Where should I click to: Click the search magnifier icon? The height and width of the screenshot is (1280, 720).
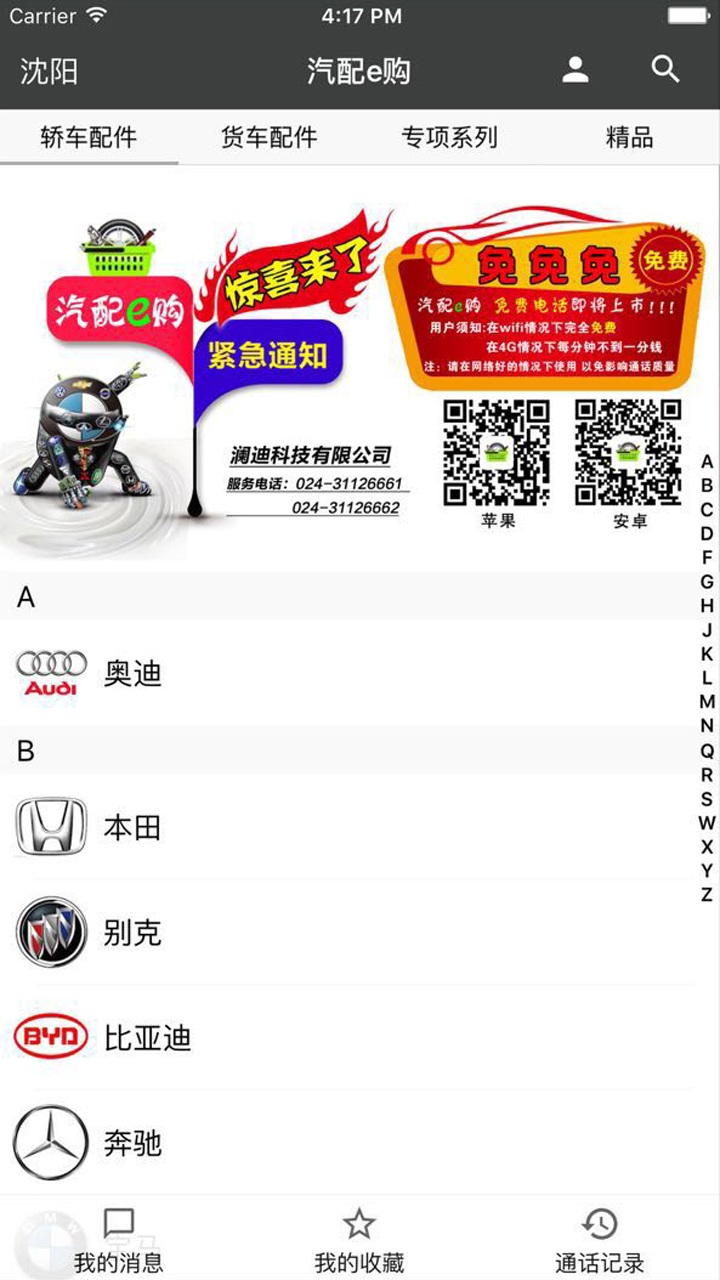[665, 70]
